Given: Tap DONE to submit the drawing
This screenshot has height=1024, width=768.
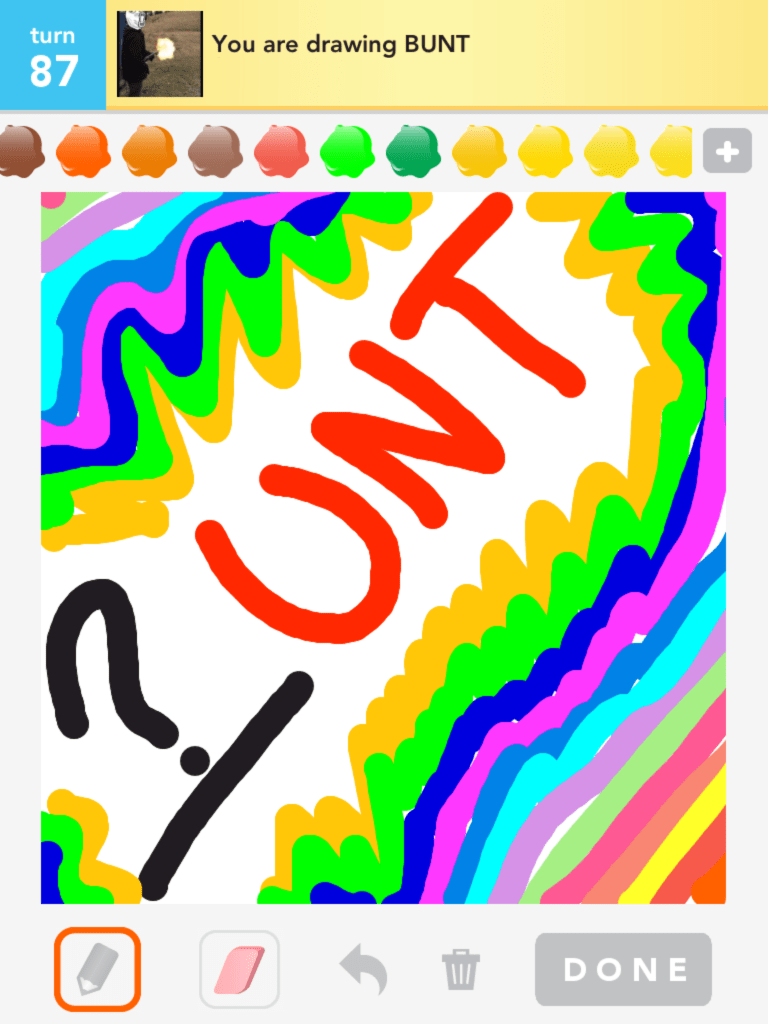Looking at the screenshot, I should (622, 967).
